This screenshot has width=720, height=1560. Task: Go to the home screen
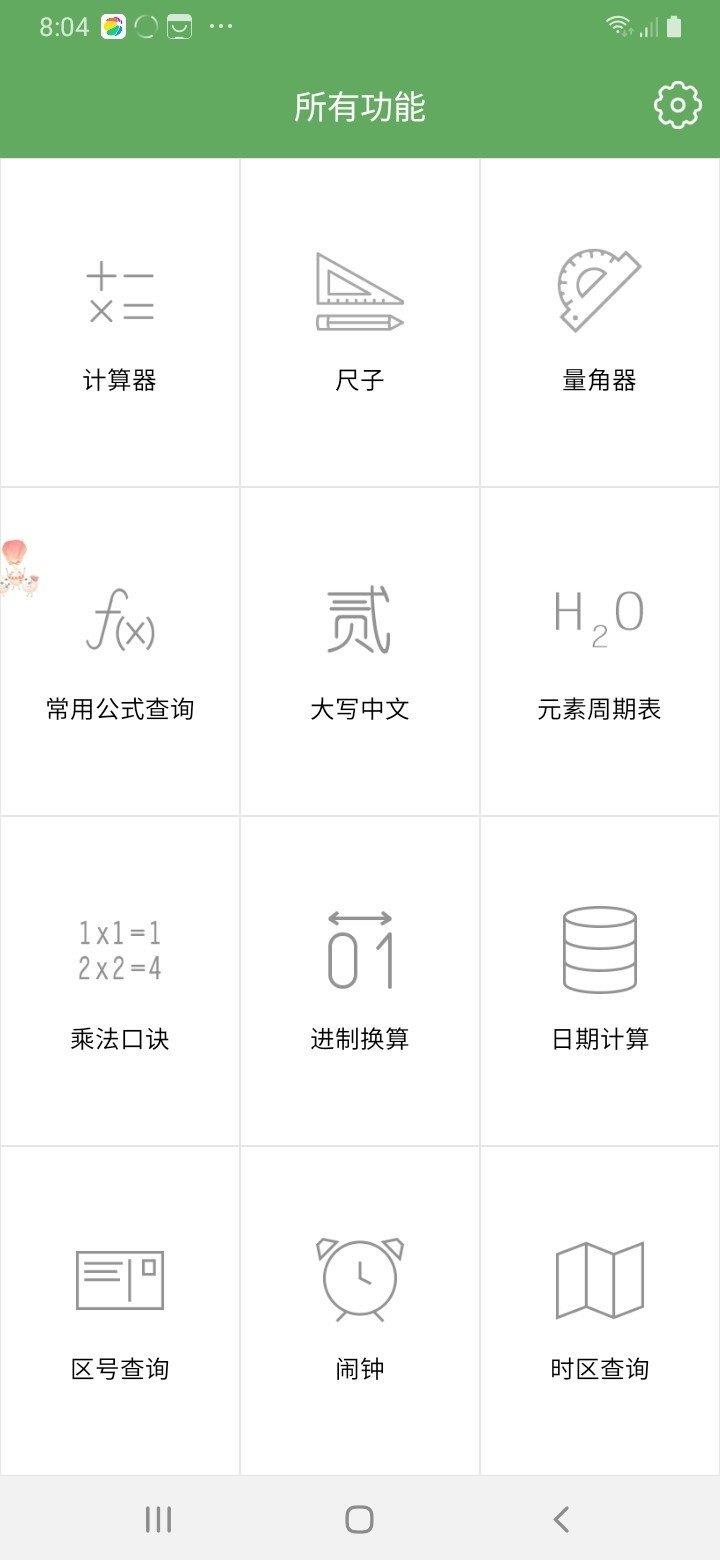pyautogui.click(x=359, y=1519)
